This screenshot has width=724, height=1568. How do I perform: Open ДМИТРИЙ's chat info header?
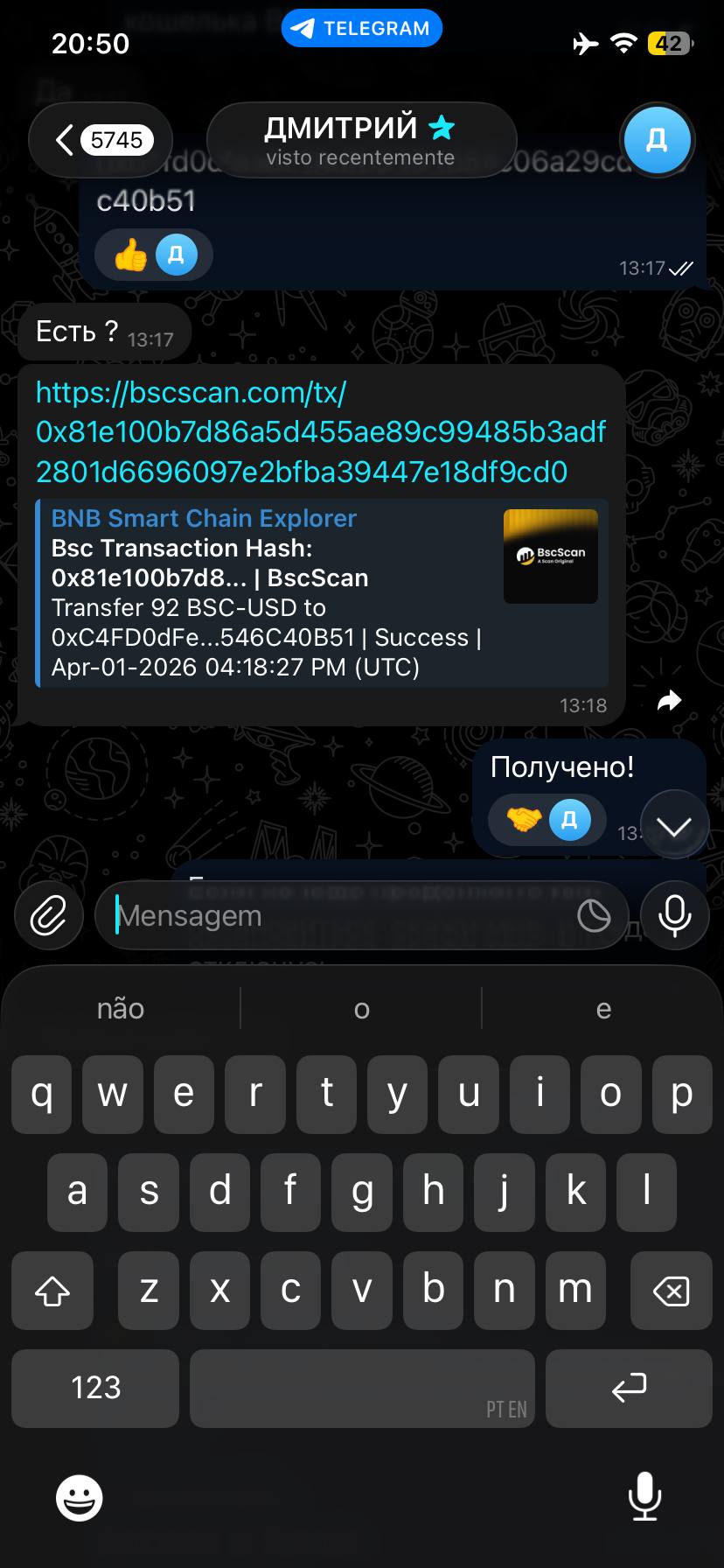click(361, 140)
